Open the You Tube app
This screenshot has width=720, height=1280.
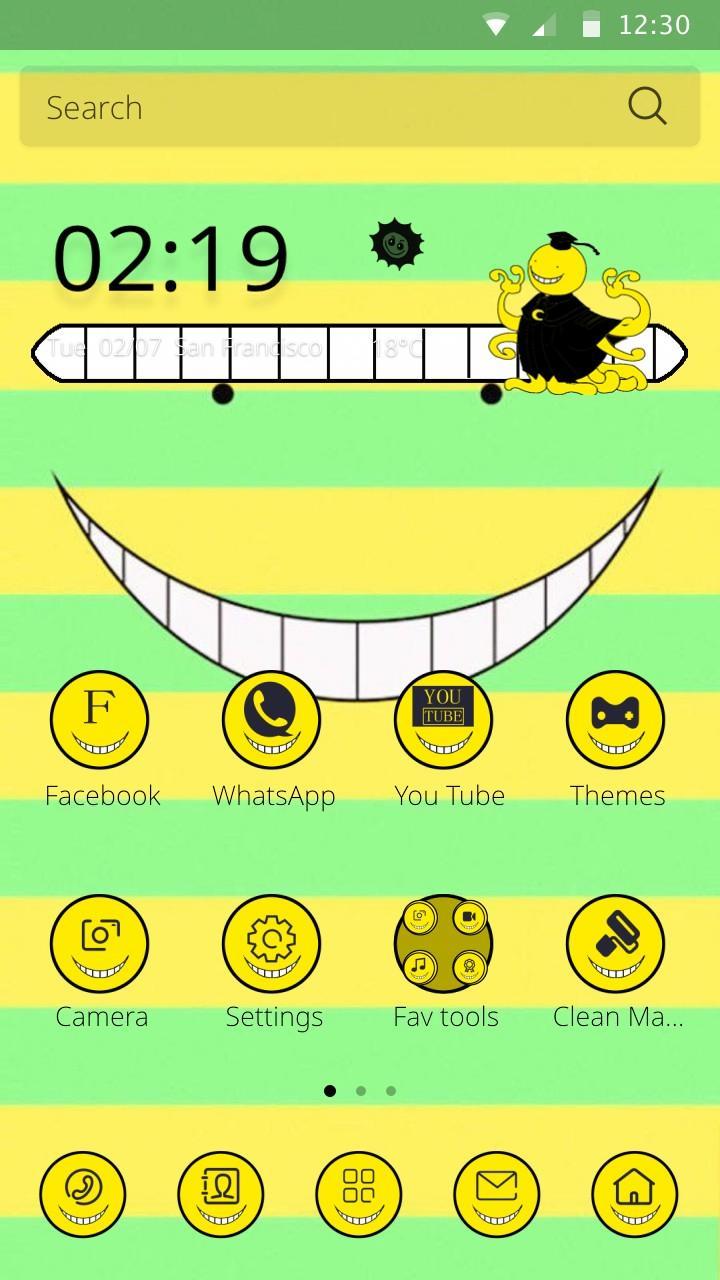tap(443, 720)
